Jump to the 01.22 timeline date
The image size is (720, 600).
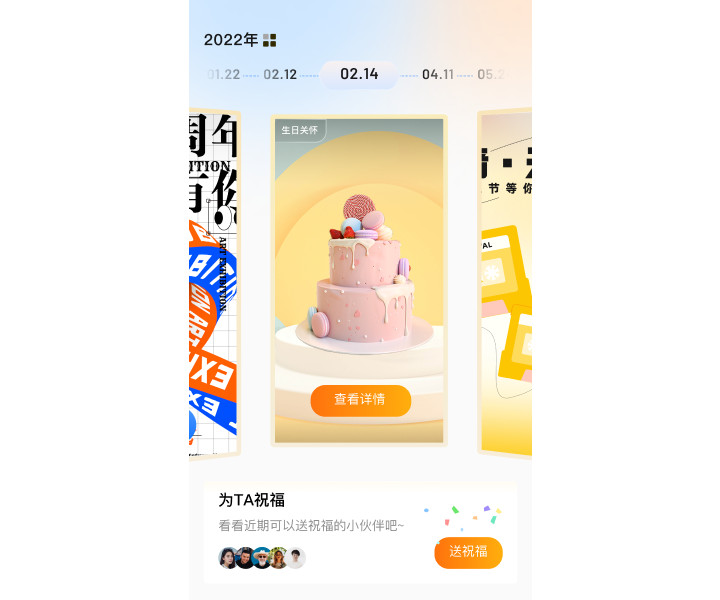tap(224, 75)
